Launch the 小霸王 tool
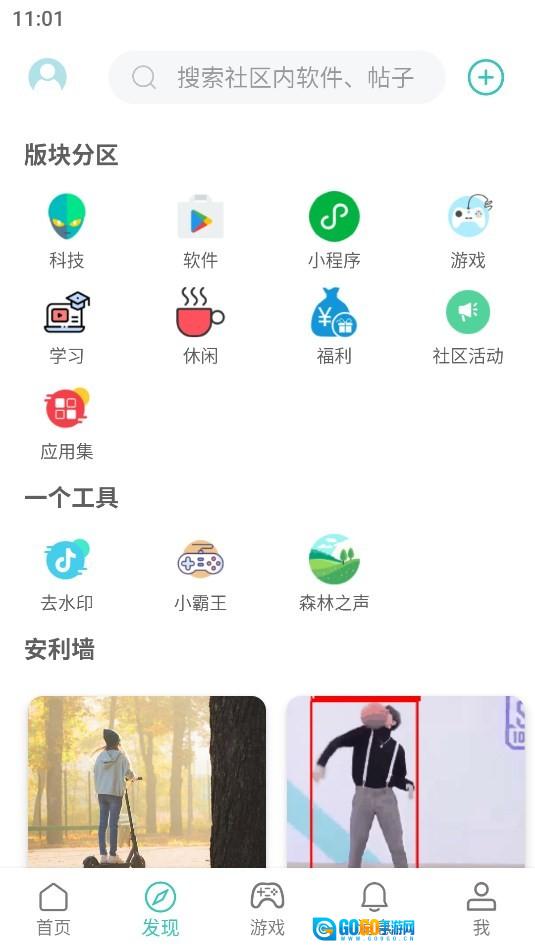This screenshot has height=951, width=535. coord(200,574)
